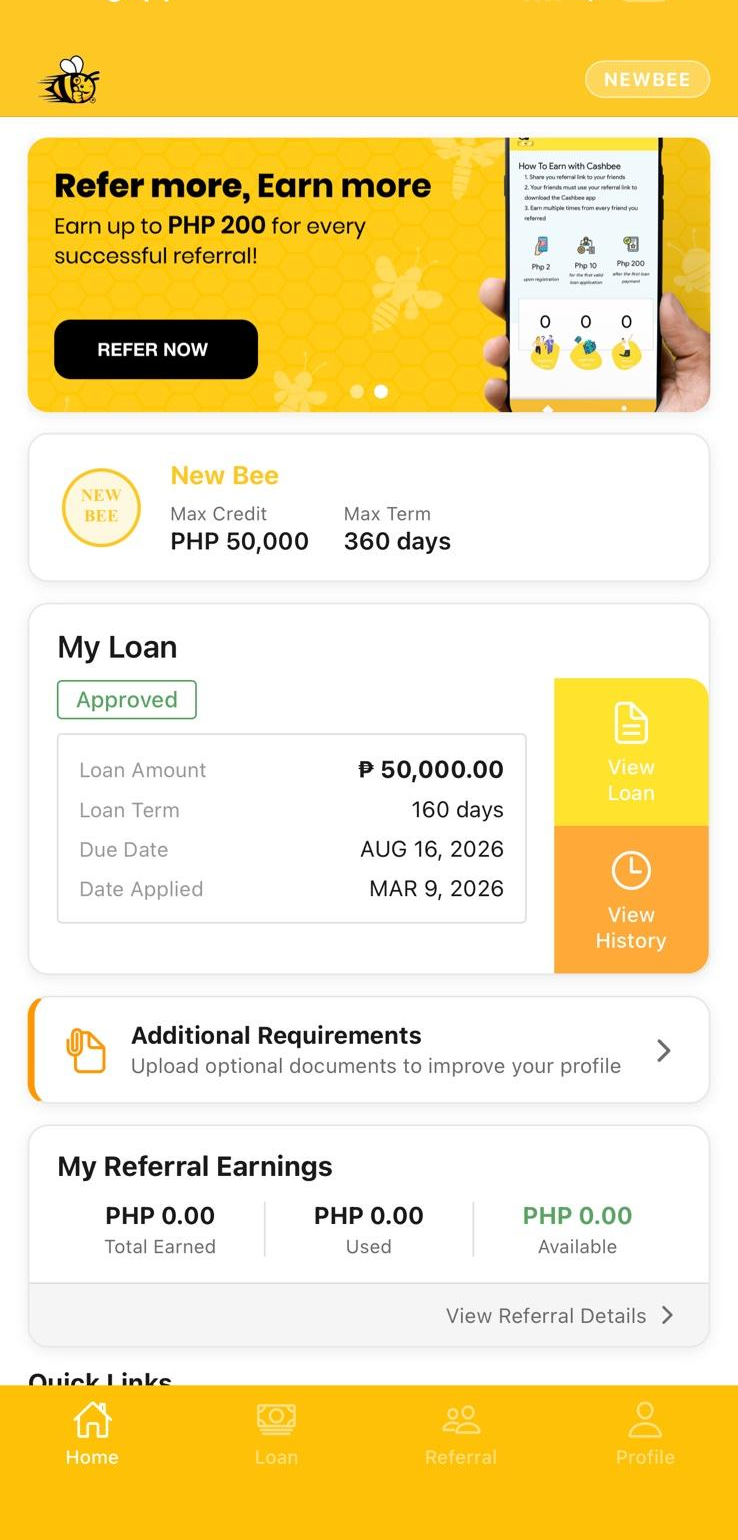Open the My Loan details card
This screenshot has height=1540, width=738.
coord(291,828)
